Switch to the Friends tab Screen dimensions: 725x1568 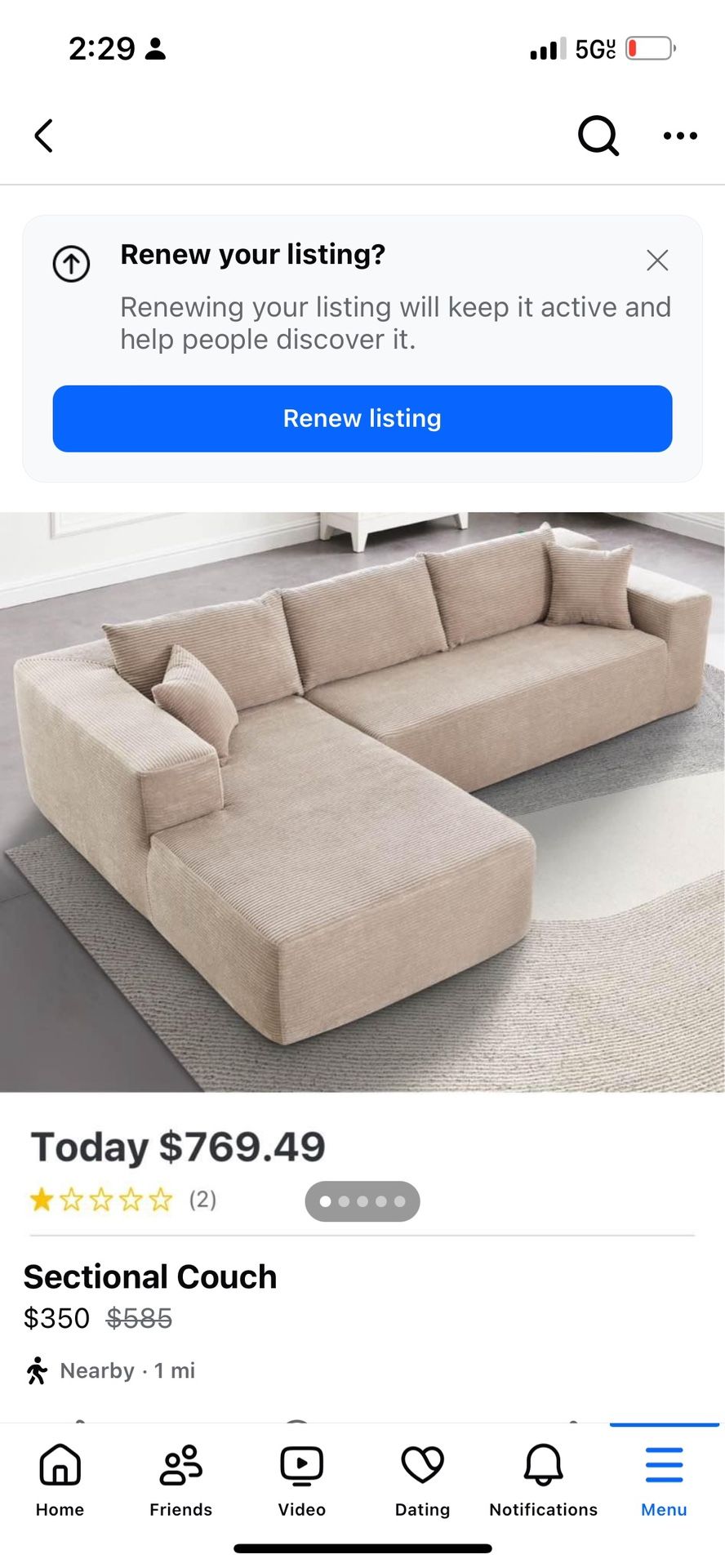[180, 1480]
